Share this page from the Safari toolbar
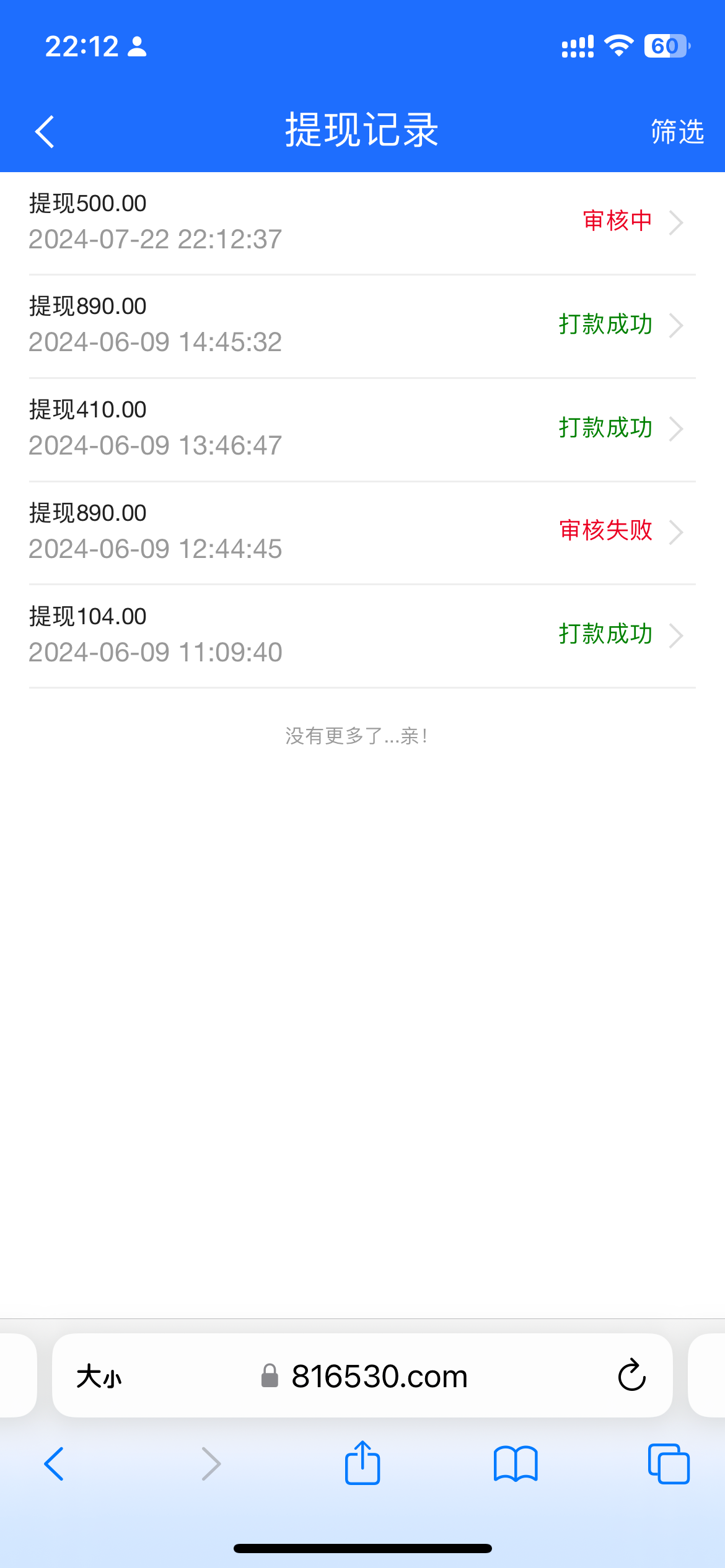Viewport: 725px width, 1568px height. [x=362, y=1463]
